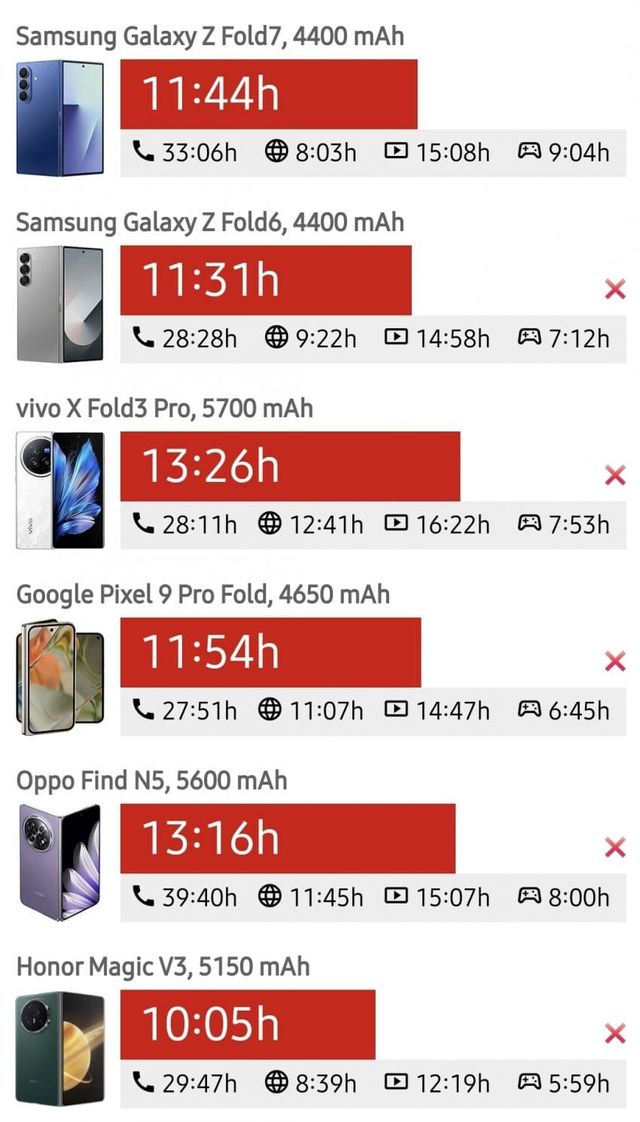Remove vivo X Fold3 Pro from the comparison
This screenshot has width=640, height=1122.
[x=615, y=475]
